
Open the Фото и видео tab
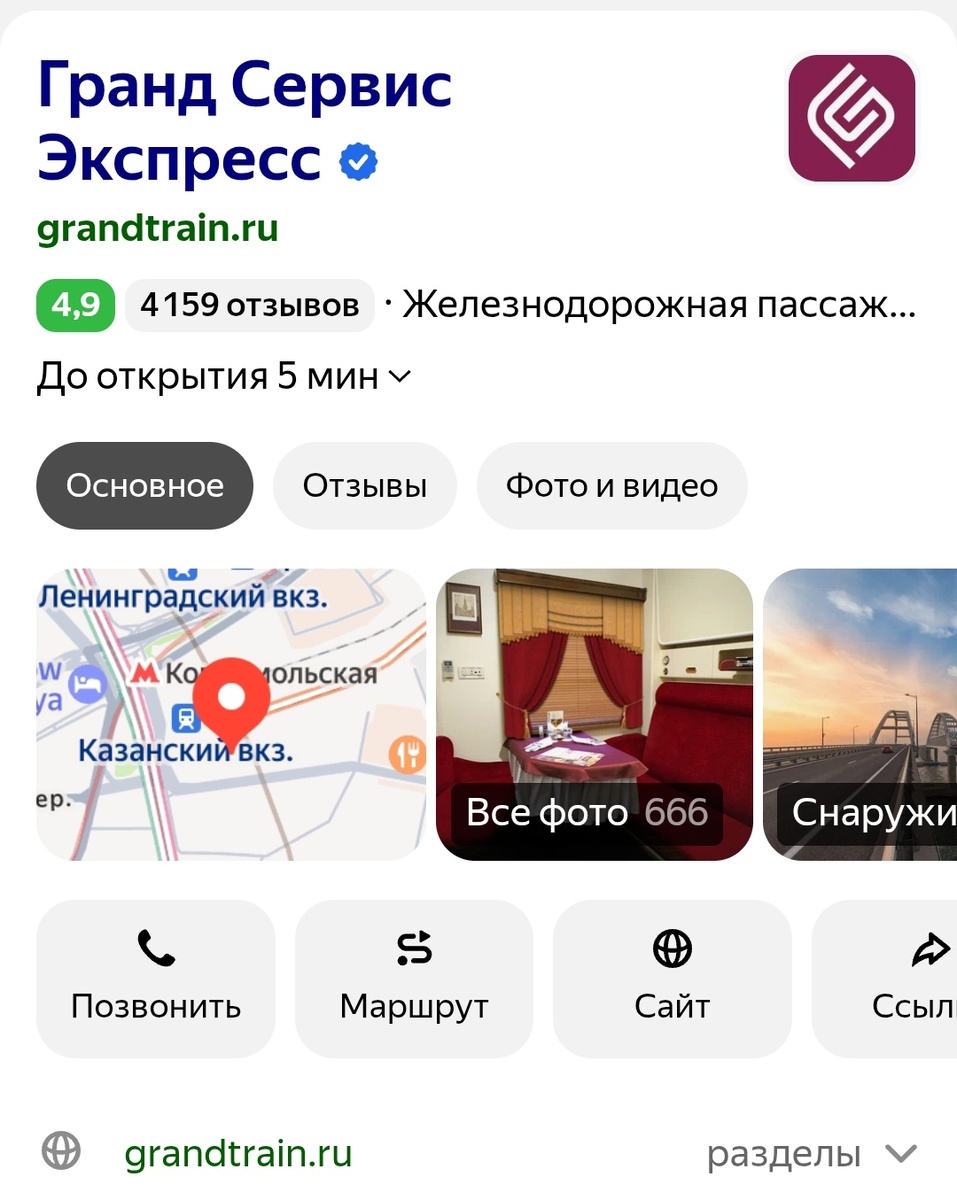click(x=612, y=485)
